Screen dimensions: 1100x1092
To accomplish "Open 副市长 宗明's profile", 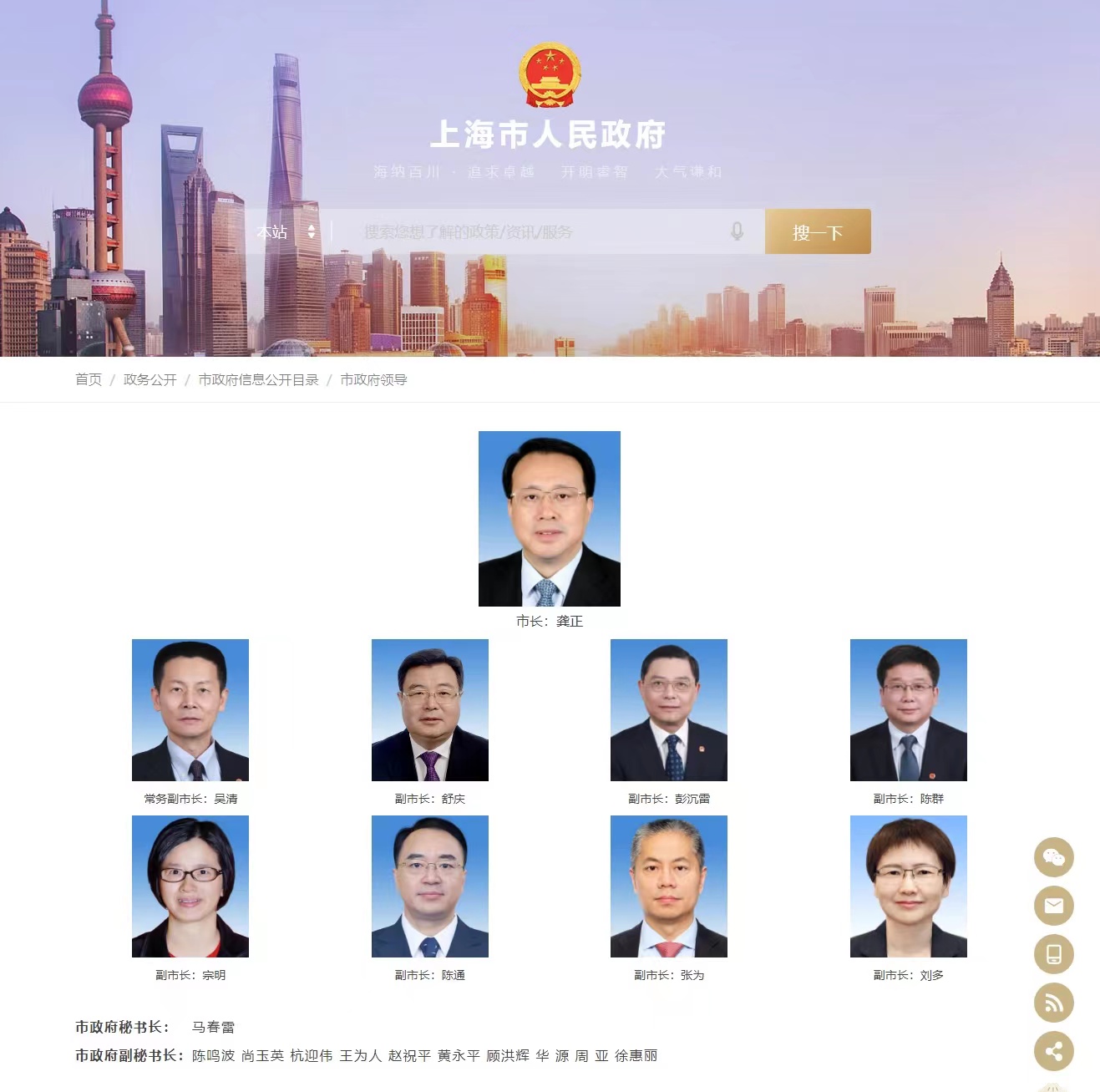I will [x=190, y=886].
